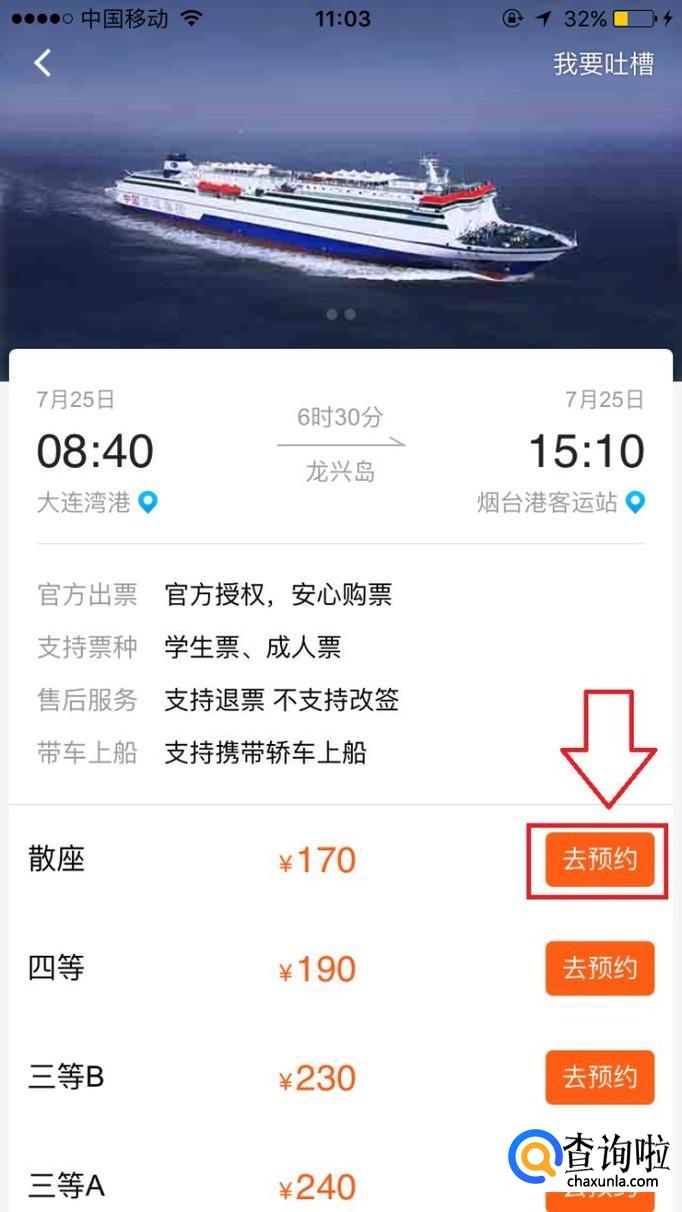Tap the ship photo page indicator dots

341,314
